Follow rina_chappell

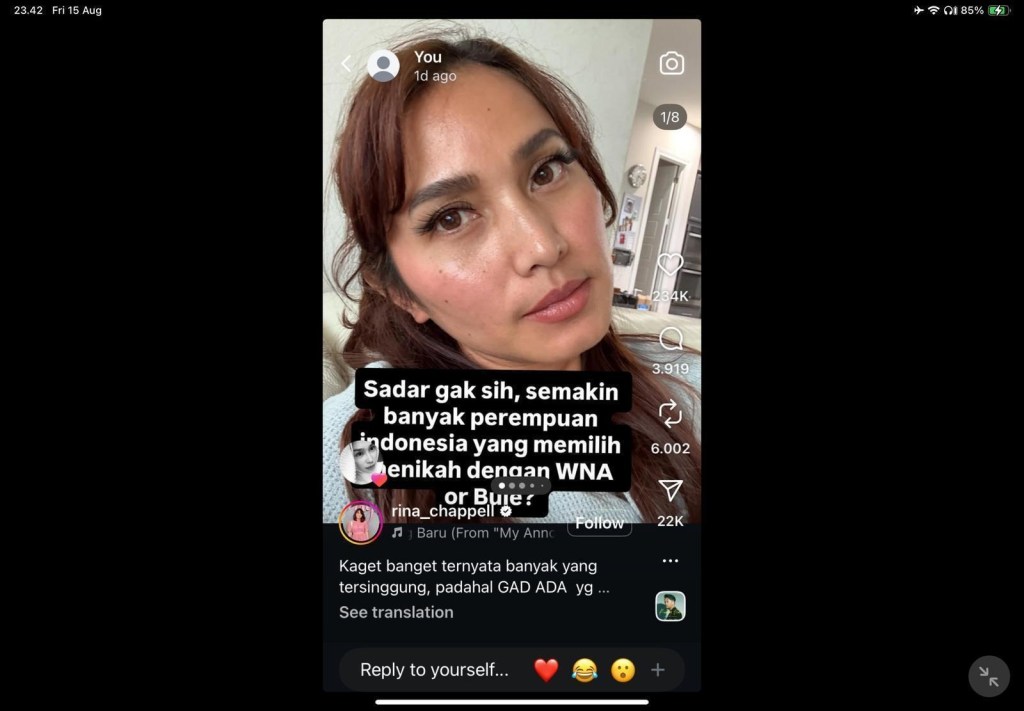pyautogui.click(x=599, y=523)
